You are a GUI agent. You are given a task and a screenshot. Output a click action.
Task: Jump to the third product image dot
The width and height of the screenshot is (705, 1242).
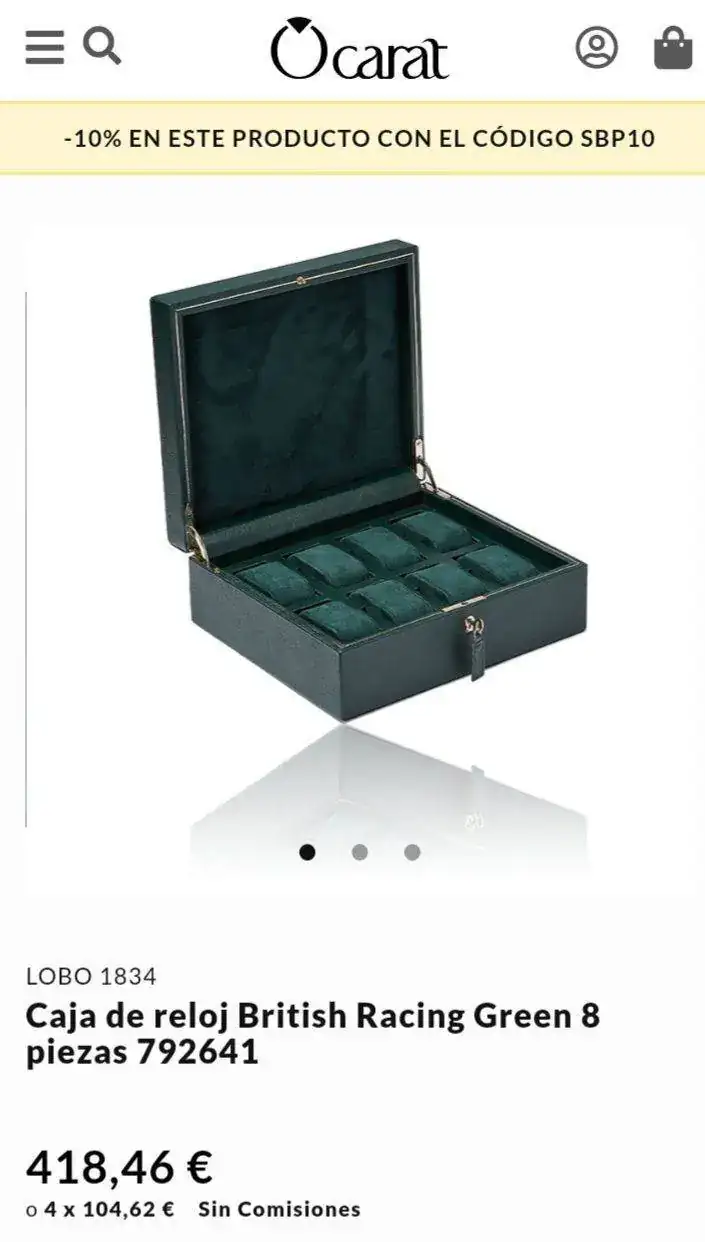pos(412,852)
